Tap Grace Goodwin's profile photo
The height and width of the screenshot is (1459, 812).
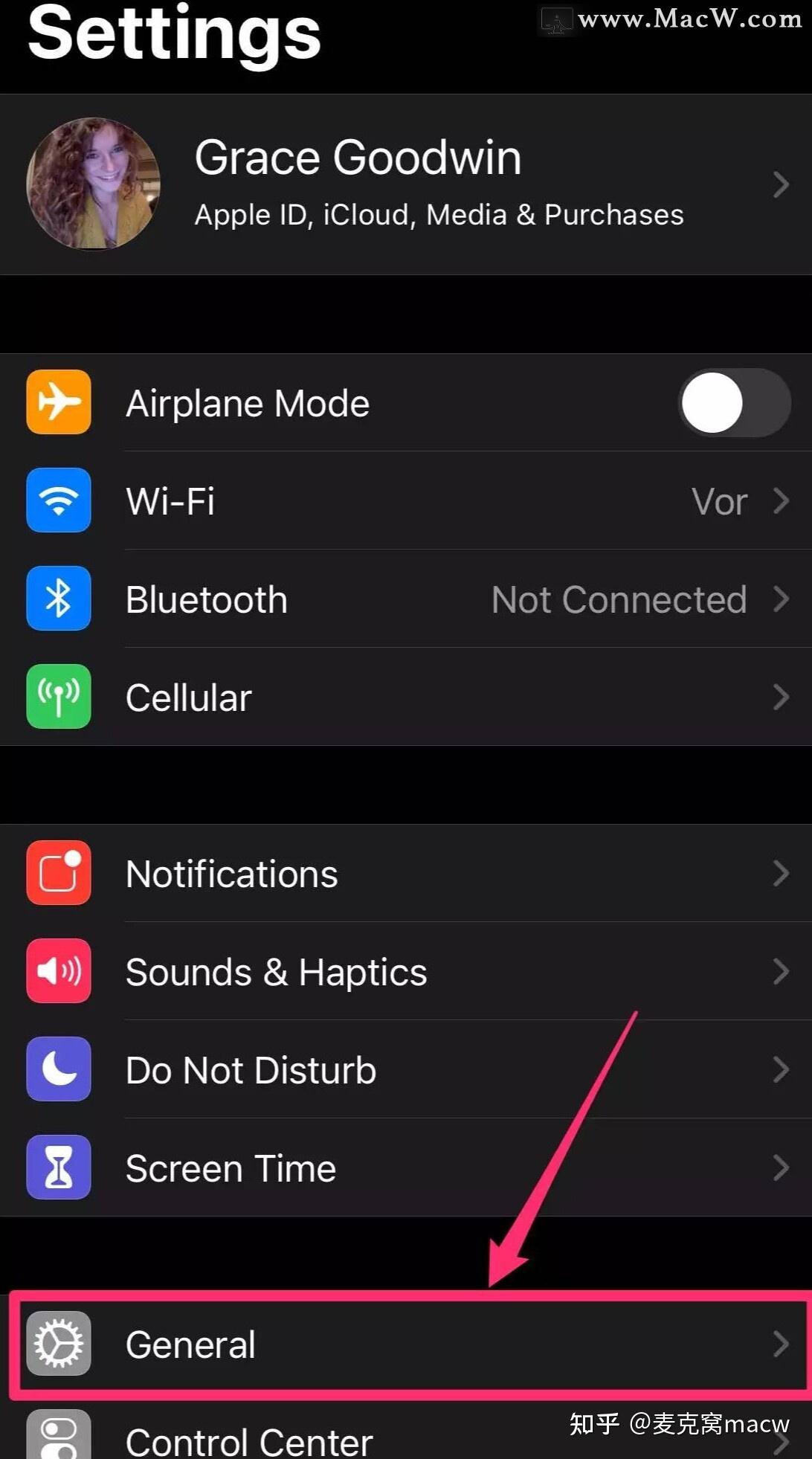coord(94,184)
